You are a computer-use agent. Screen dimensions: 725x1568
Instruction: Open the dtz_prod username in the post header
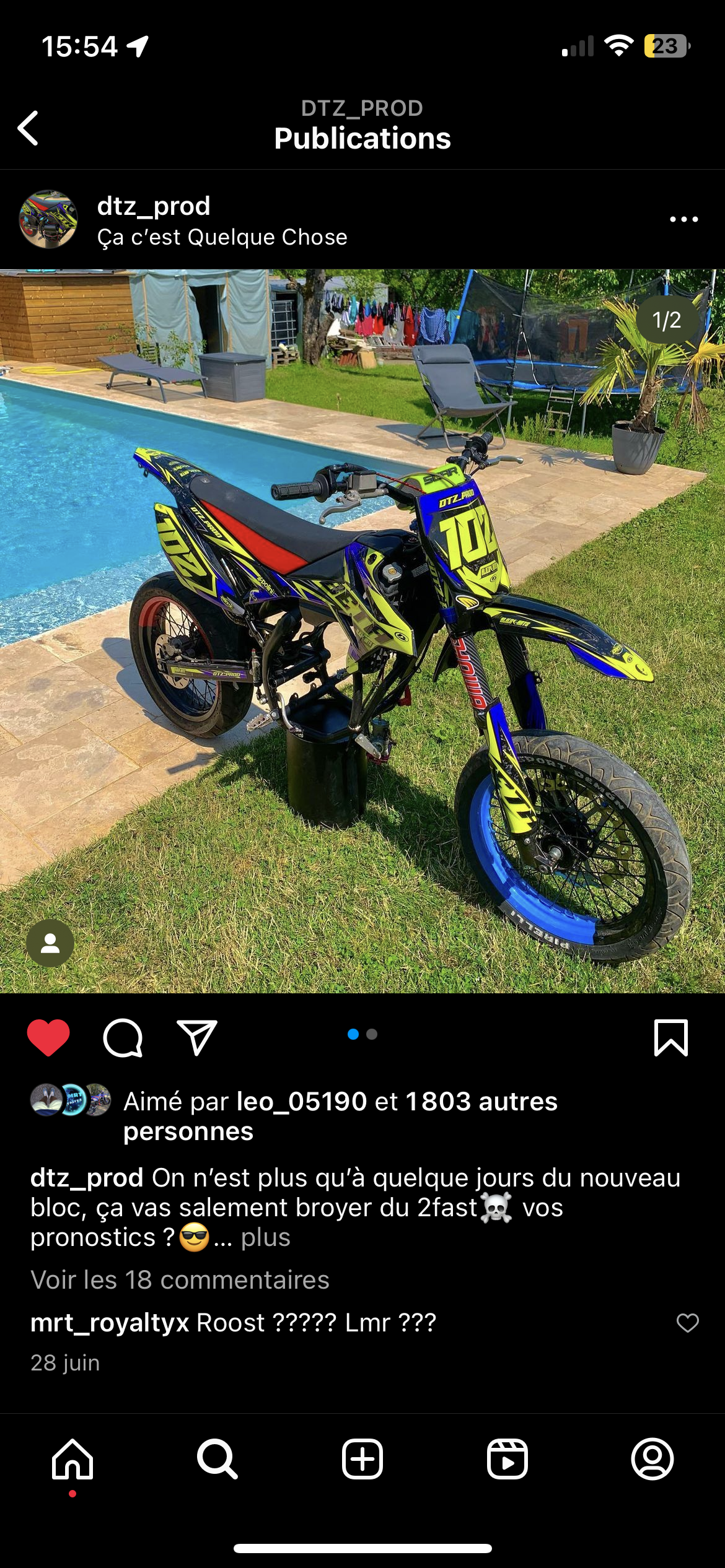coord(154,206)
